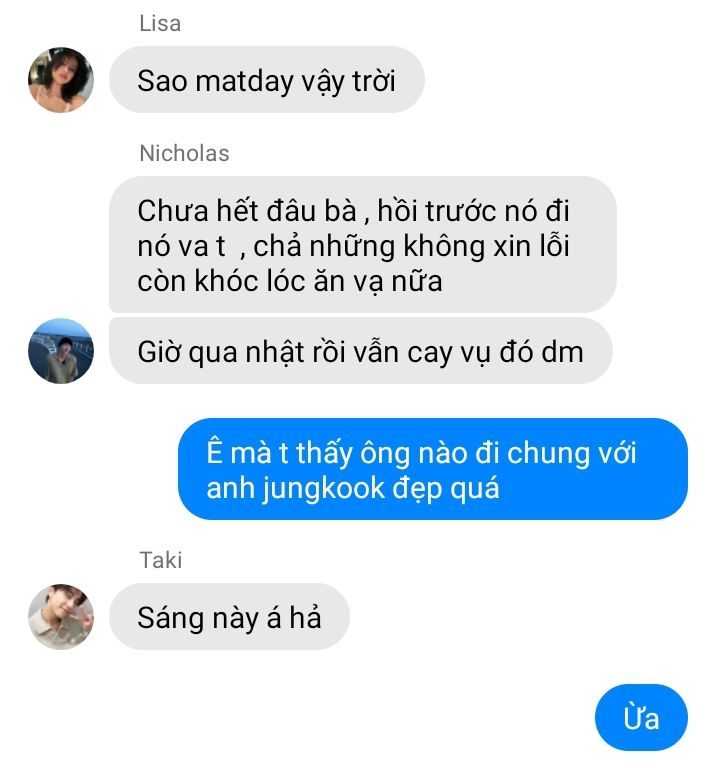Viewport: 719px width, 769px height.
Task: Open Taki's profile avatar
Action: (x=60, y=617)
